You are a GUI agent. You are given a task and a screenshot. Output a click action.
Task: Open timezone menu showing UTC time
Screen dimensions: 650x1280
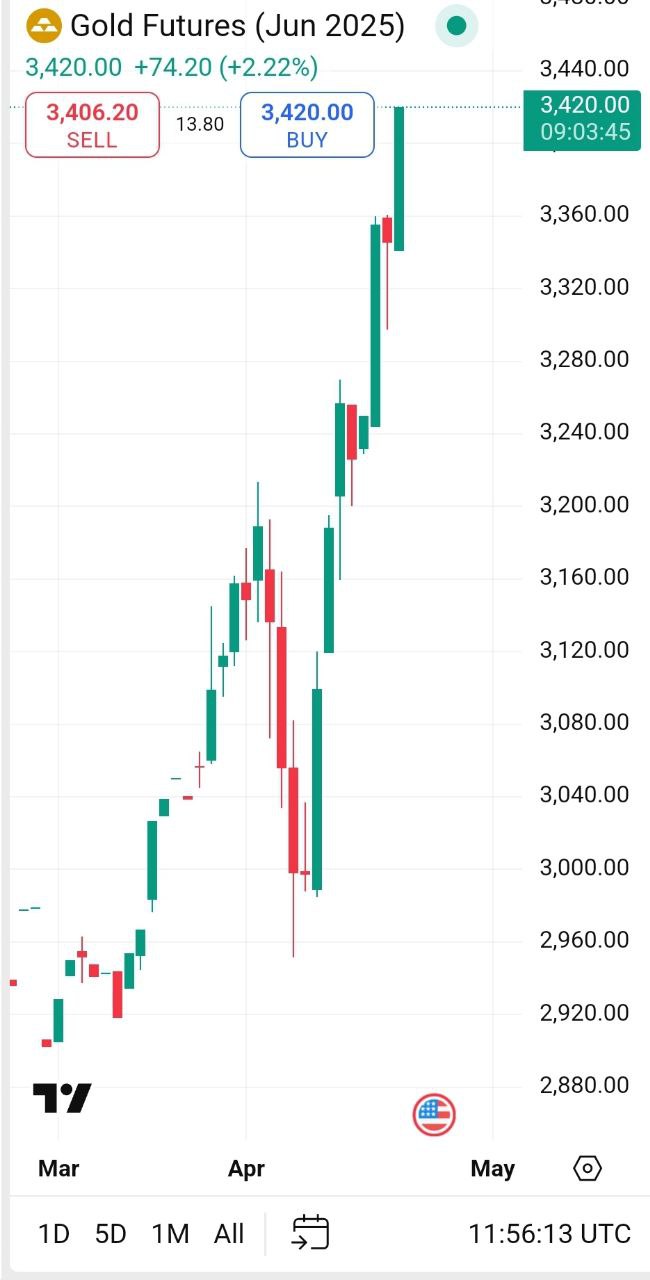pos(549,1234)
